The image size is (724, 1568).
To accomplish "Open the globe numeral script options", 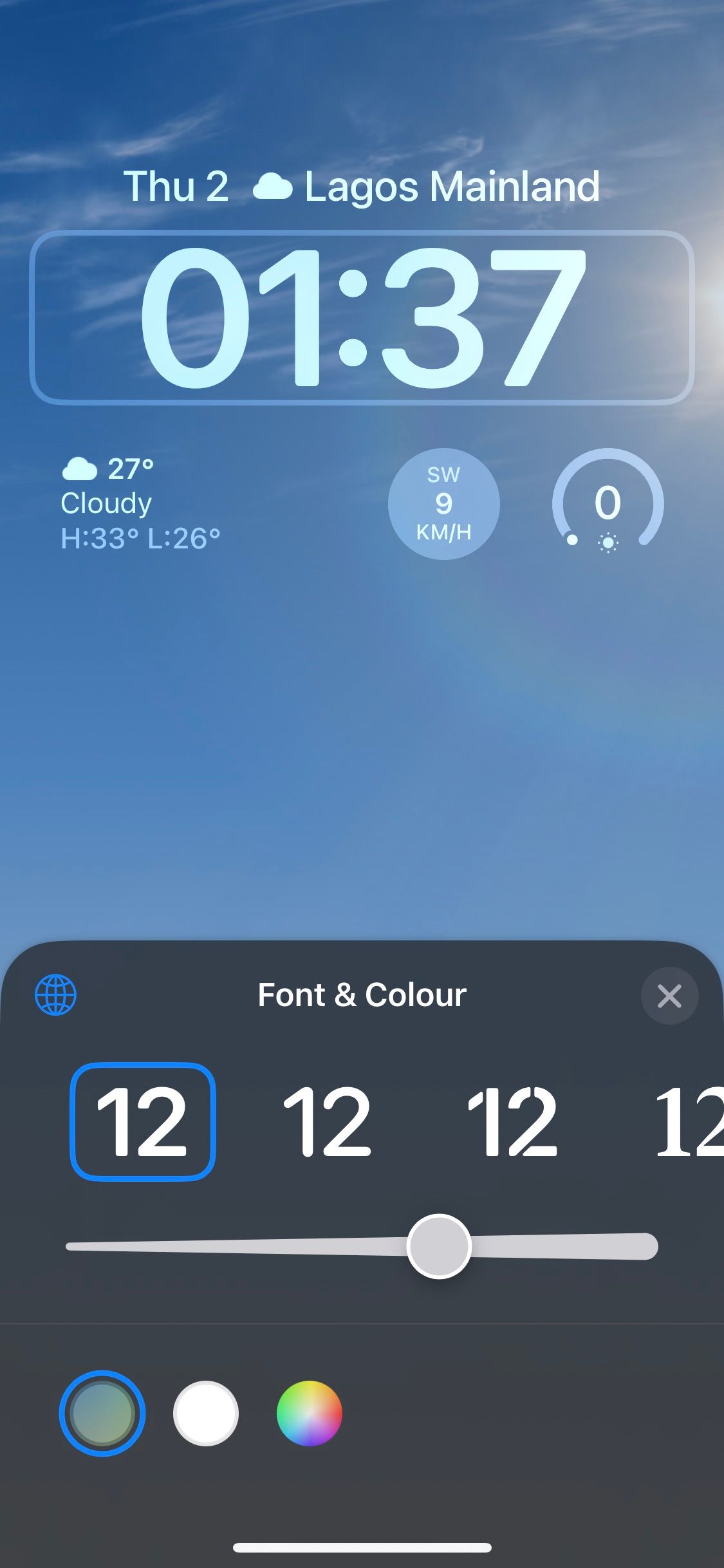I will coord(55,995).
